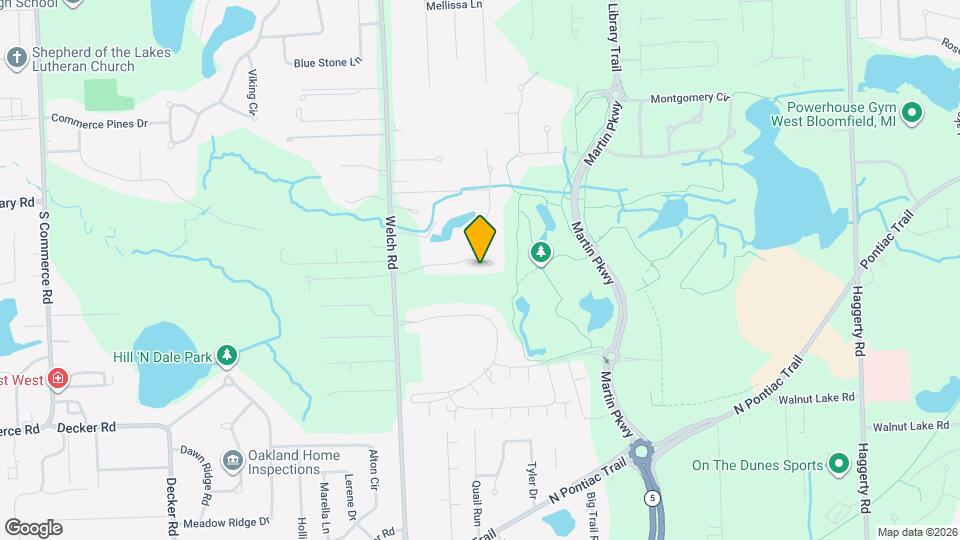Open Shepherd of the Lakes Lutheran Church marker
Screen dimensions: 960x540
[16, 58]
